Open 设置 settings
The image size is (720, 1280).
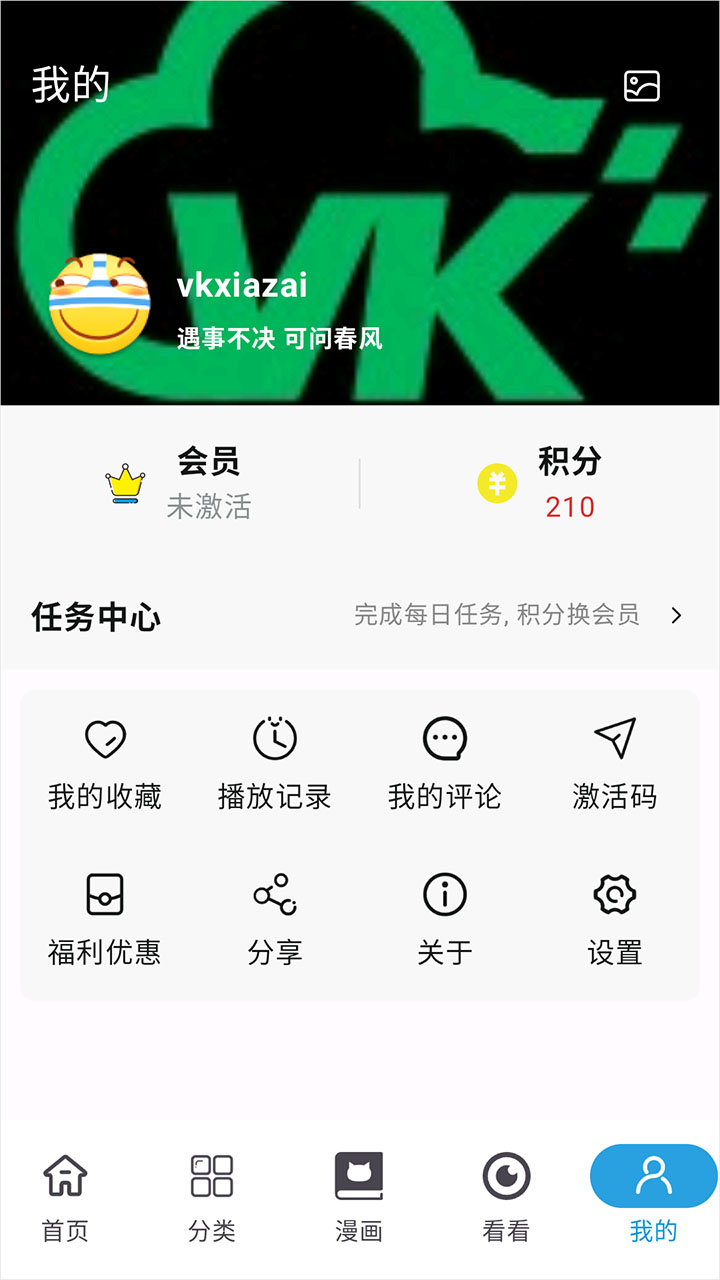615,920
